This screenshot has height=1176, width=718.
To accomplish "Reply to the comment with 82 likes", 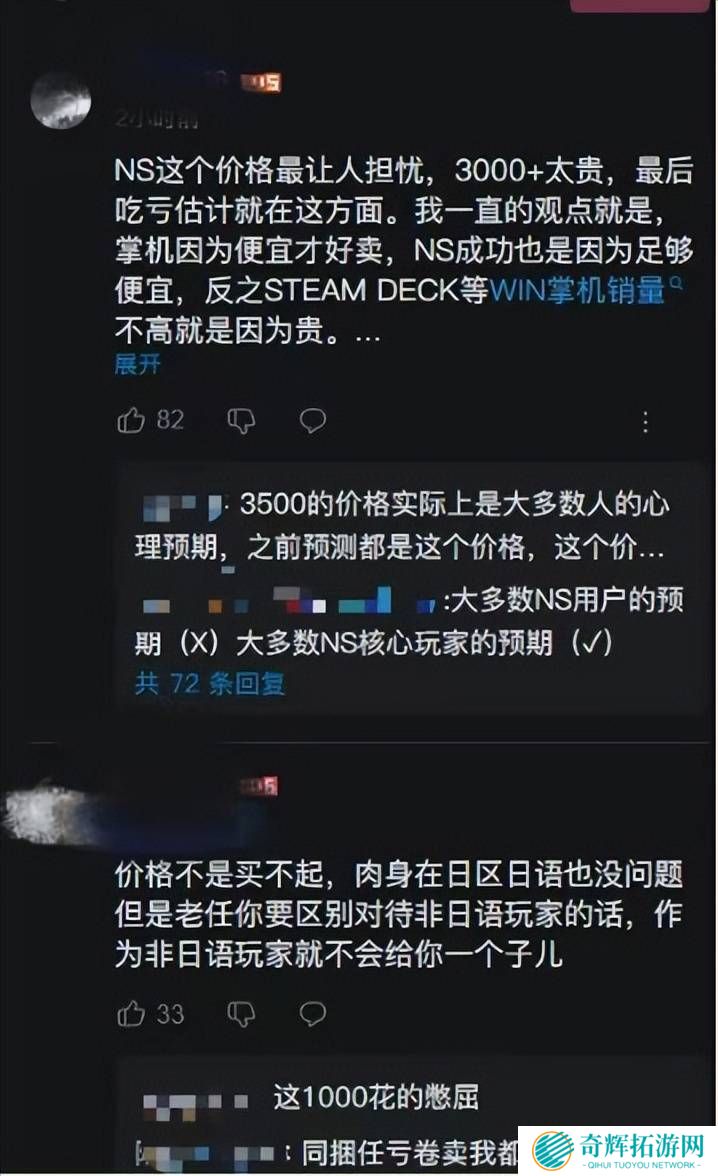I will click(x=313, y=421).
